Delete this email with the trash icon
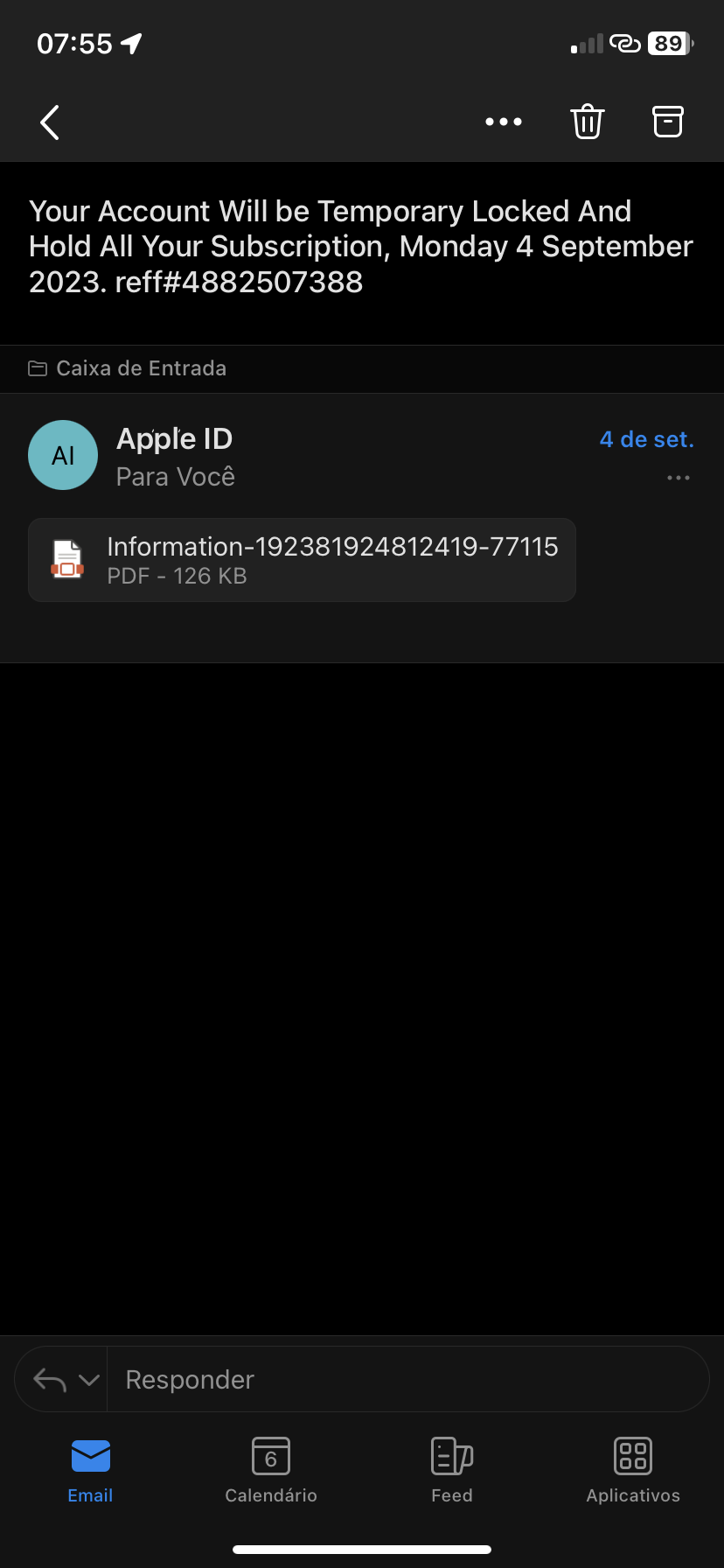724x1568 pixels. coord(588,122)
